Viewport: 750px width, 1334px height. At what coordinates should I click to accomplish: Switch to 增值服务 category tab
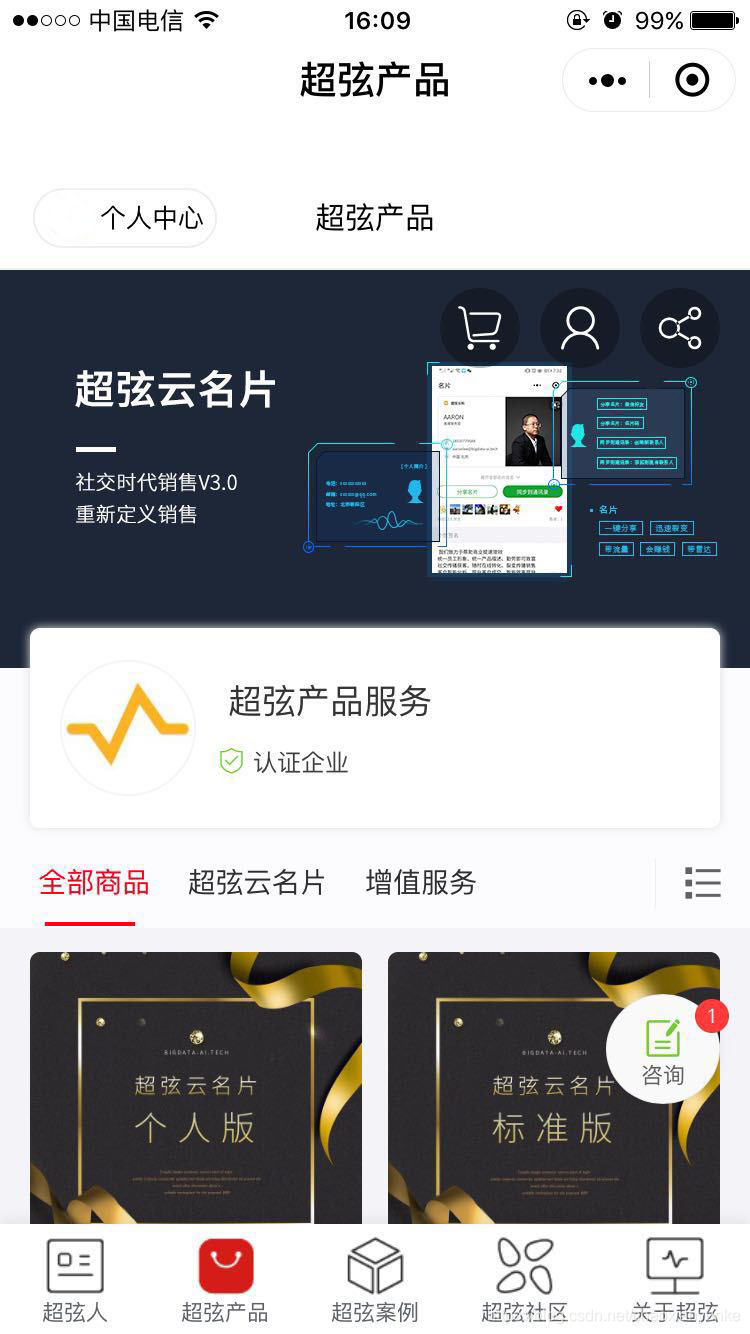pos(421,883)
